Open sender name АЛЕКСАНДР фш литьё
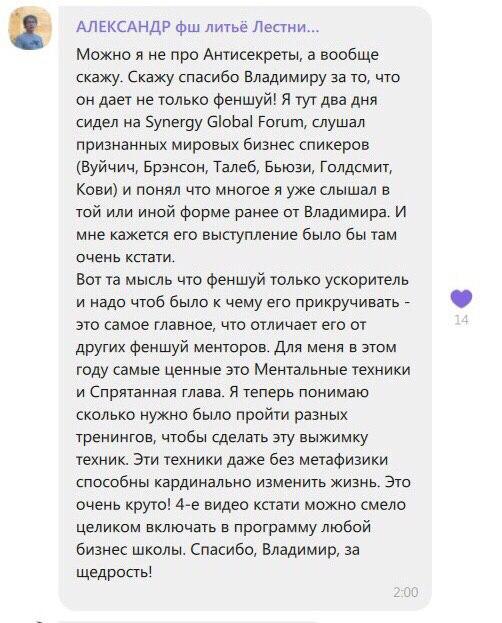The width and height of the screenshot is (502, 623). click(198, 27)
